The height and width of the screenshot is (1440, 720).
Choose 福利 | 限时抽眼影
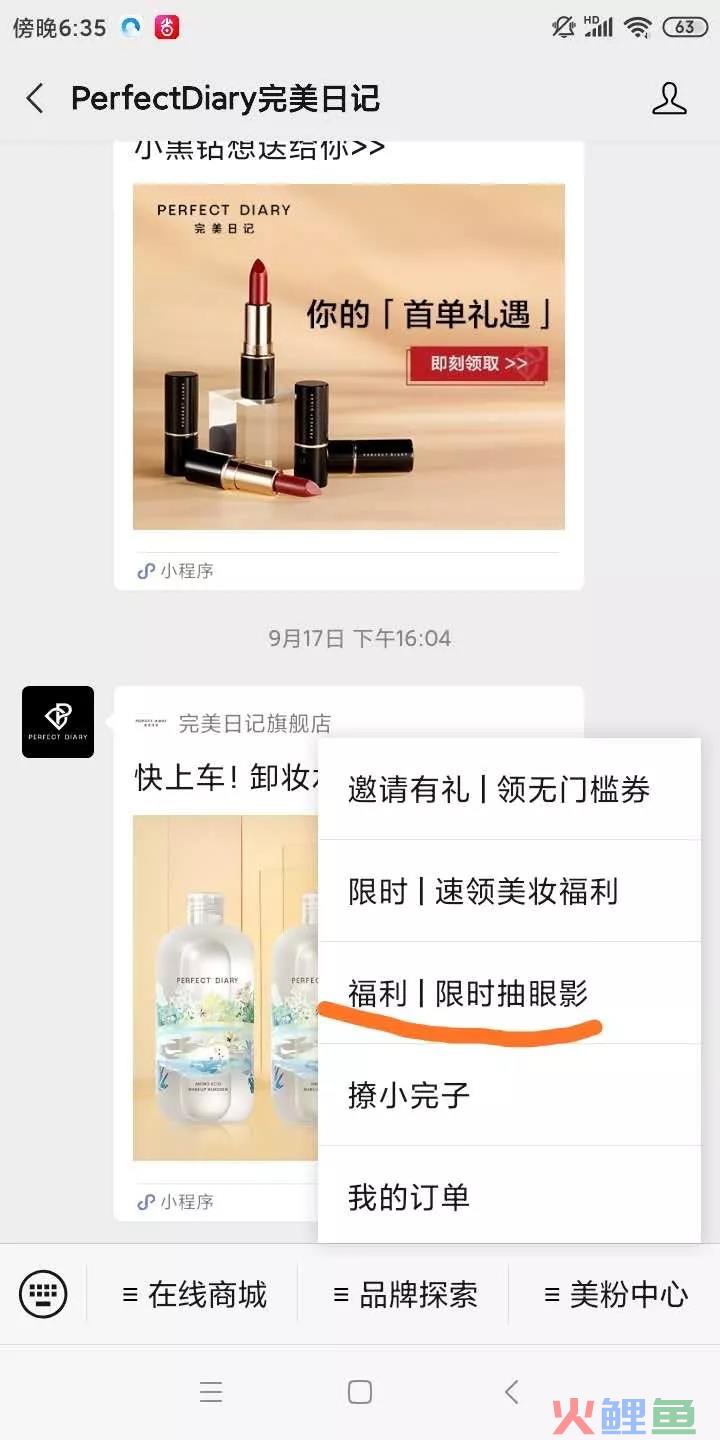[509, 993]
